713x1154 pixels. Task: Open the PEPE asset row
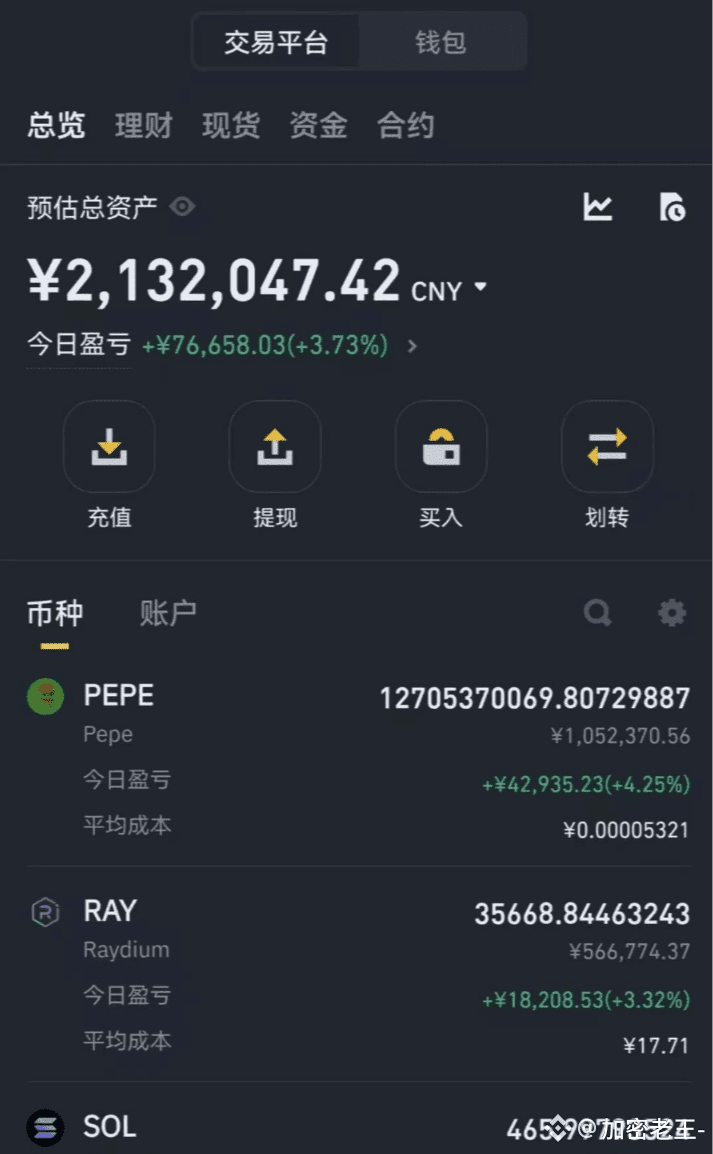356,760
